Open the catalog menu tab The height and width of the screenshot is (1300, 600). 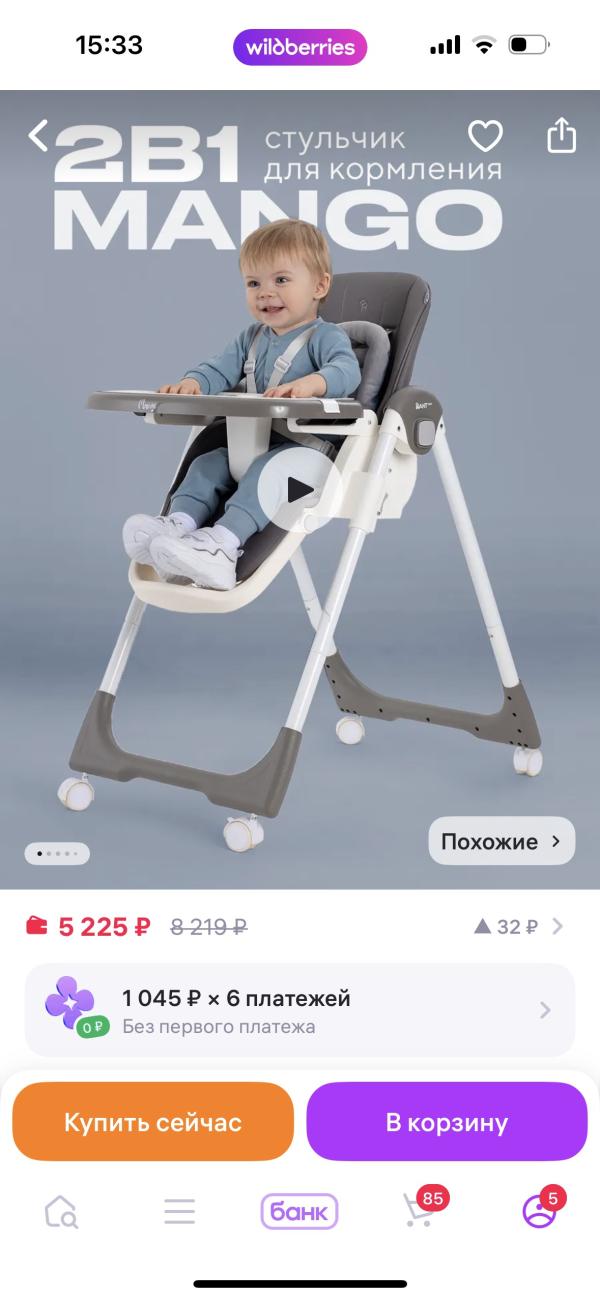pyautogui.click(x=180, y=1212)
